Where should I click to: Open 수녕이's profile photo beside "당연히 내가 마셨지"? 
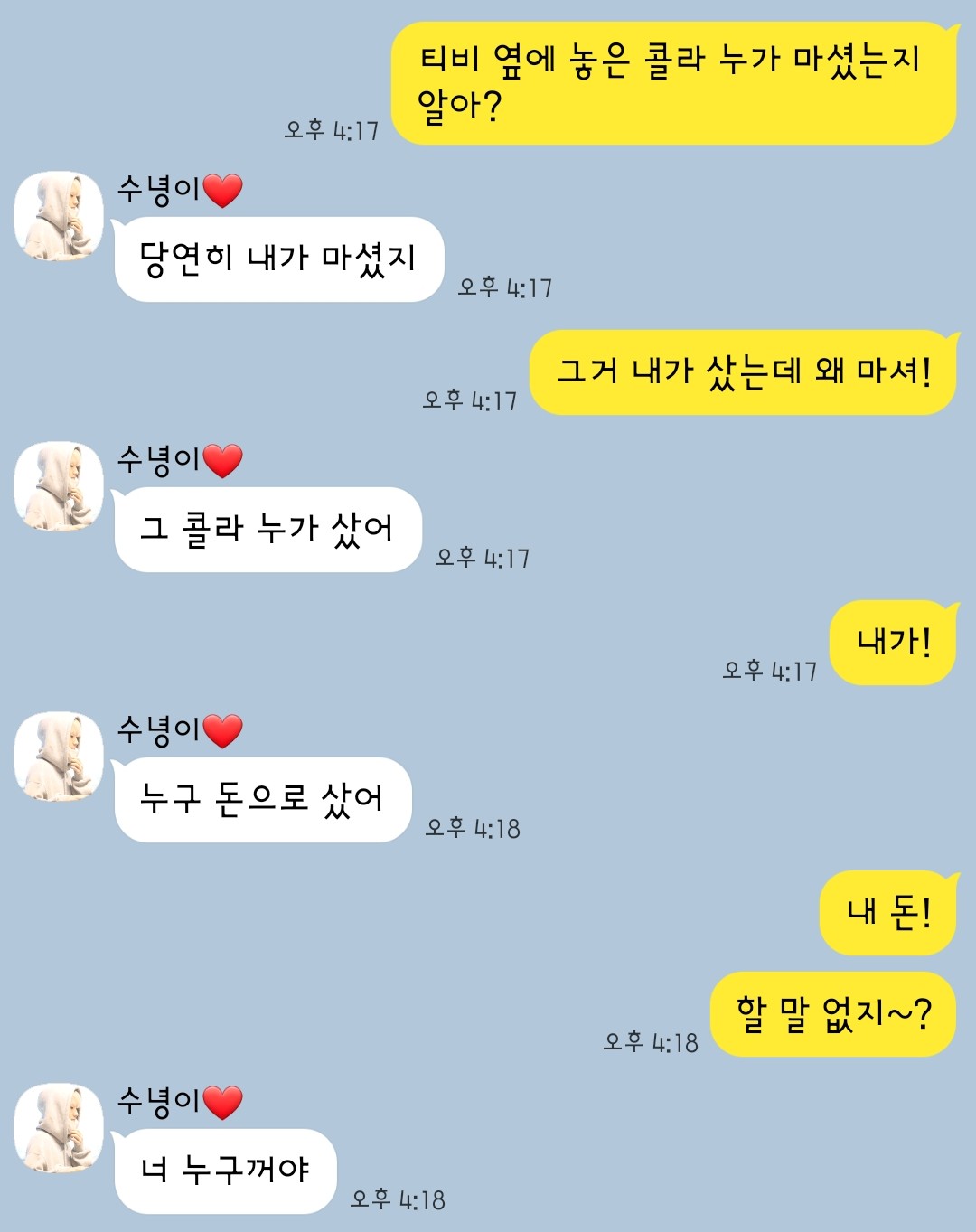[x=59, y=216]
